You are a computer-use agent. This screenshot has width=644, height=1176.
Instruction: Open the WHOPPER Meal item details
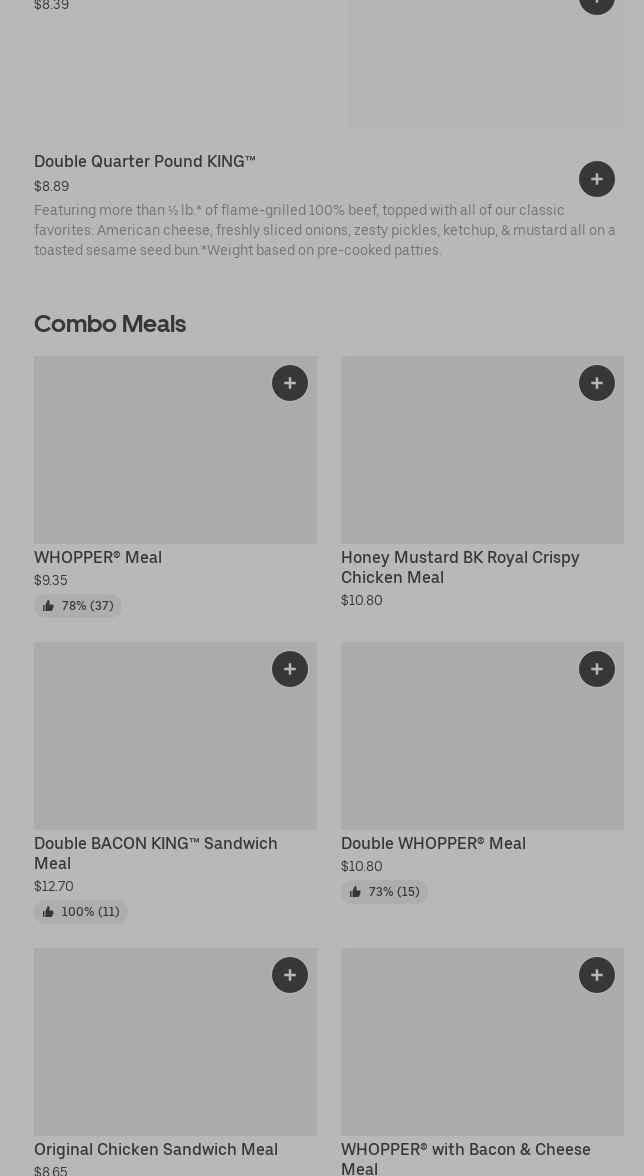click(x=98, y=557)
